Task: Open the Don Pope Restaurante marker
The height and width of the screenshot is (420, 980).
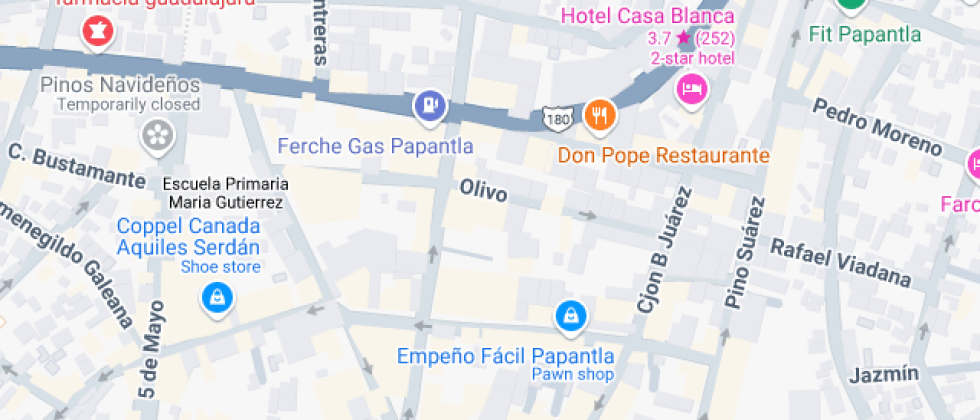Action: click(x=599, y=115)
